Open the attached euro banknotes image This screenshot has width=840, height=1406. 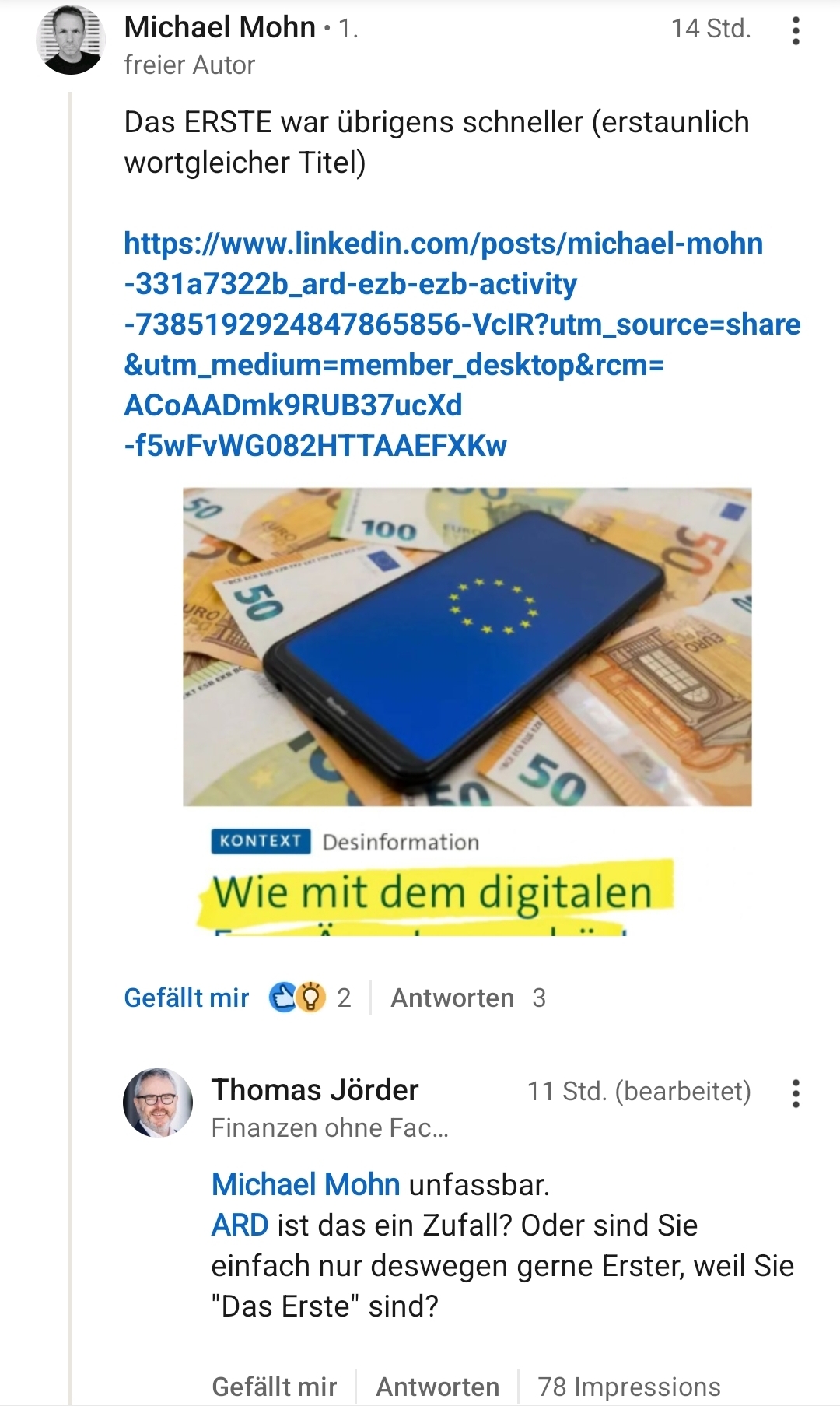(467, 646)
